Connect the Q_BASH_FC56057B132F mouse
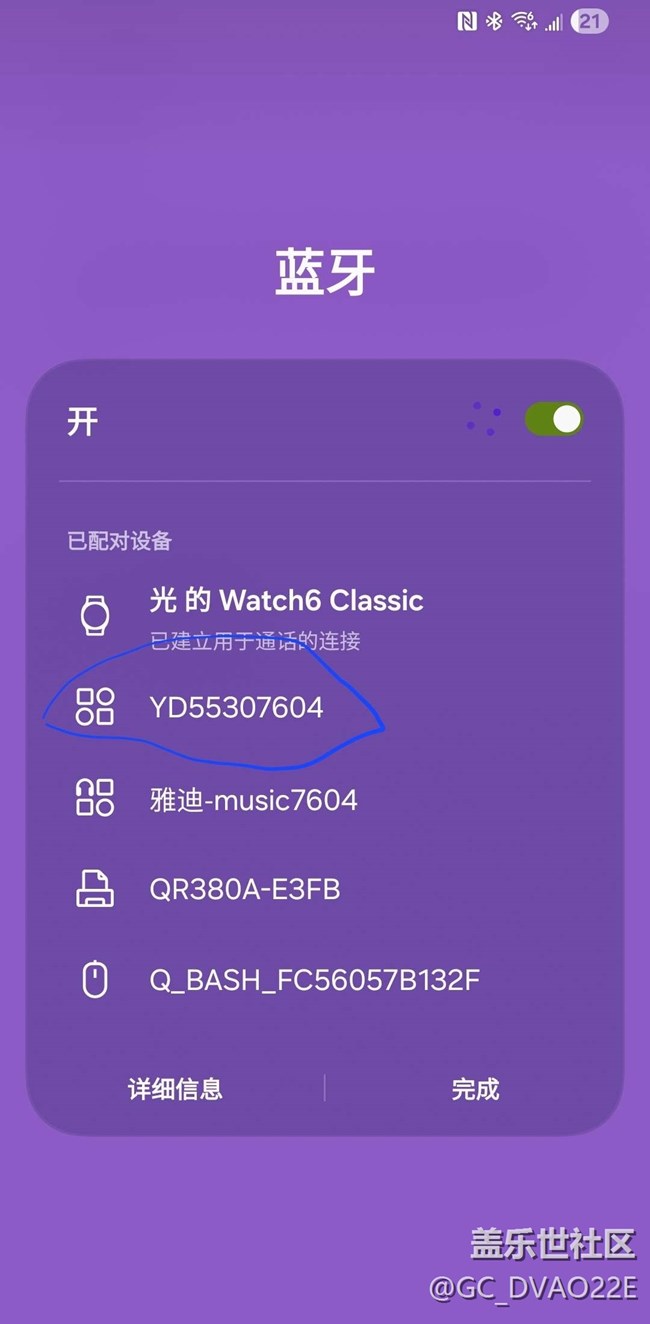 pos(314,980)
